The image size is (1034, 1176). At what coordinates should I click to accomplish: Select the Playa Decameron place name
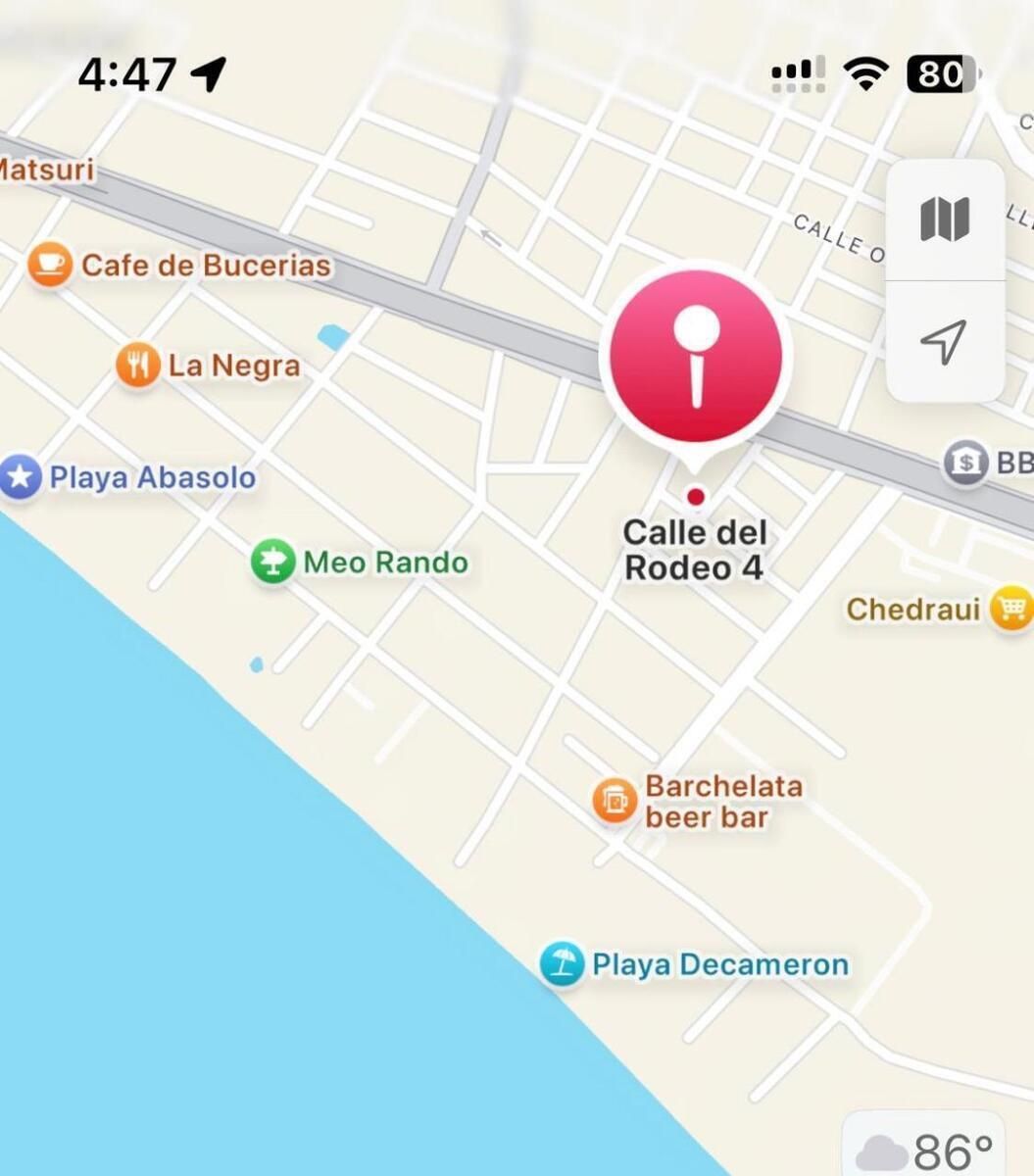tap(722, 964)
